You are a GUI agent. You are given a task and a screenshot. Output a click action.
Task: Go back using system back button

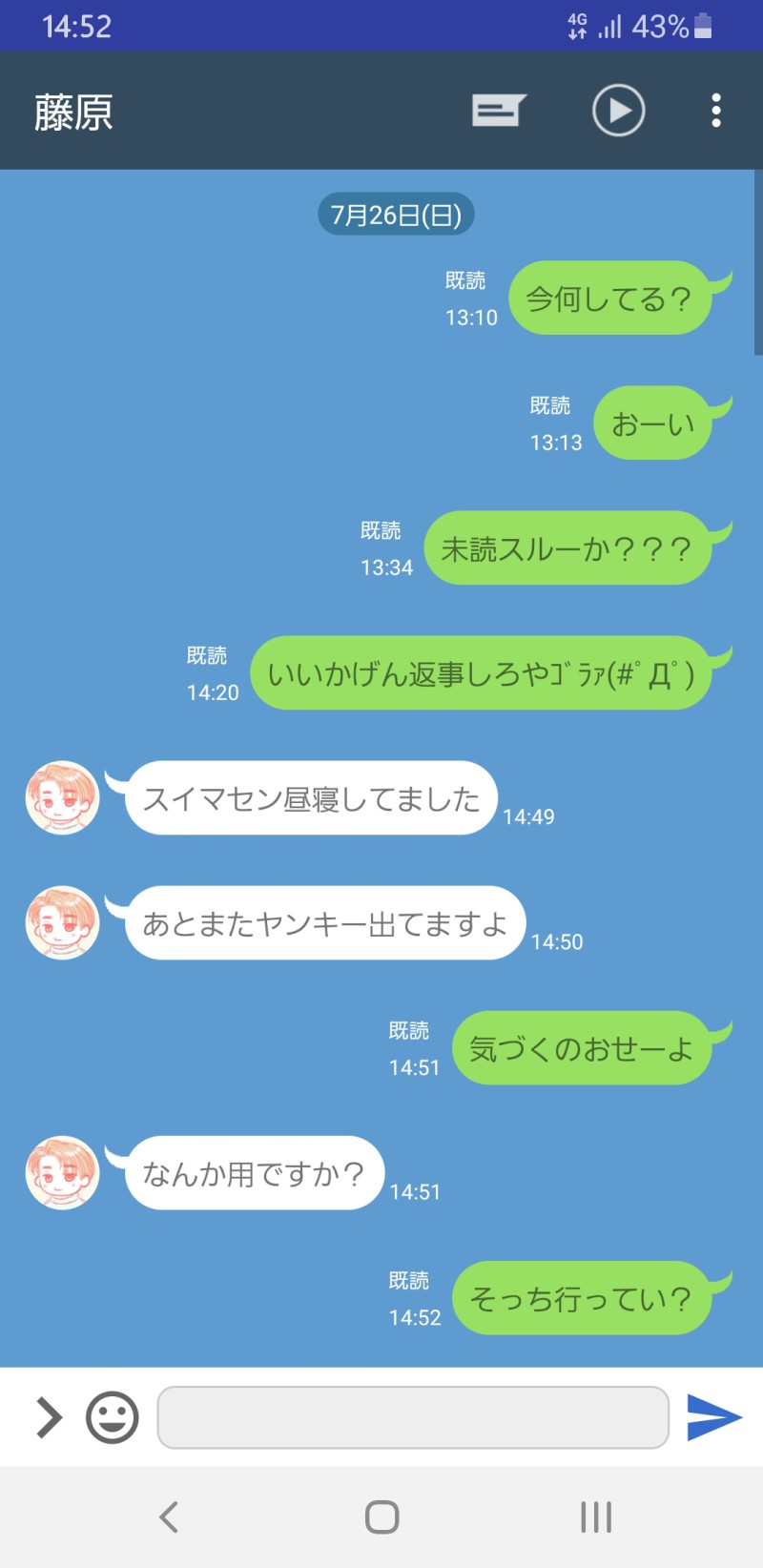click(169, 1516)
